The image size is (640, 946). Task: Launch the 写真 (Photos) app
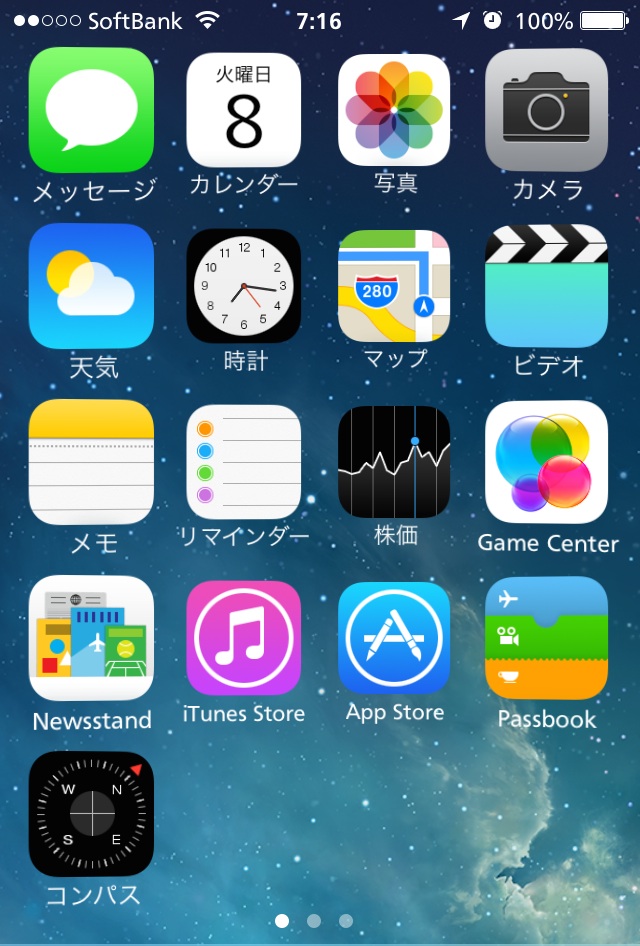tap(394, 110)
